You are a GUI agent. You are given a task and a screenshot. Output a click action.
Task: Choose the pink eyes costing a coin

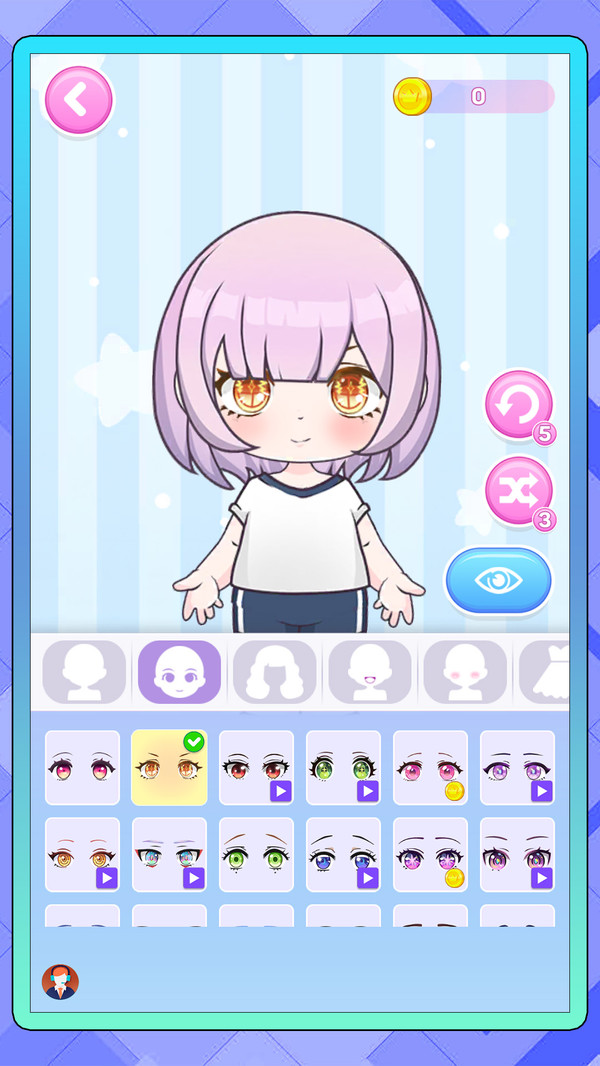pos(430,768)
